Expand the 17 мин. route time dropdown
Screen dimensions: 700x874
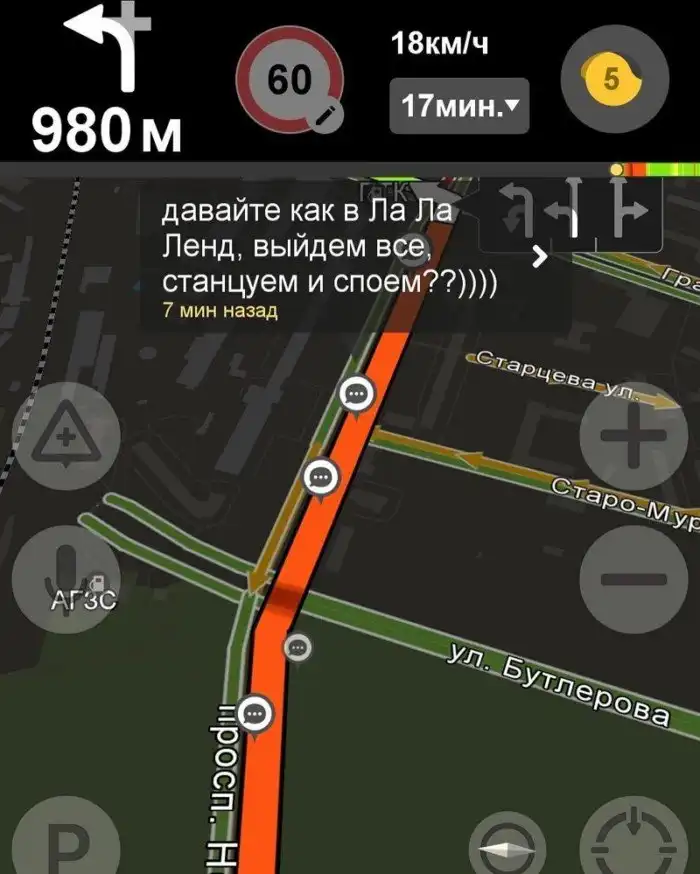coord(459,105)
